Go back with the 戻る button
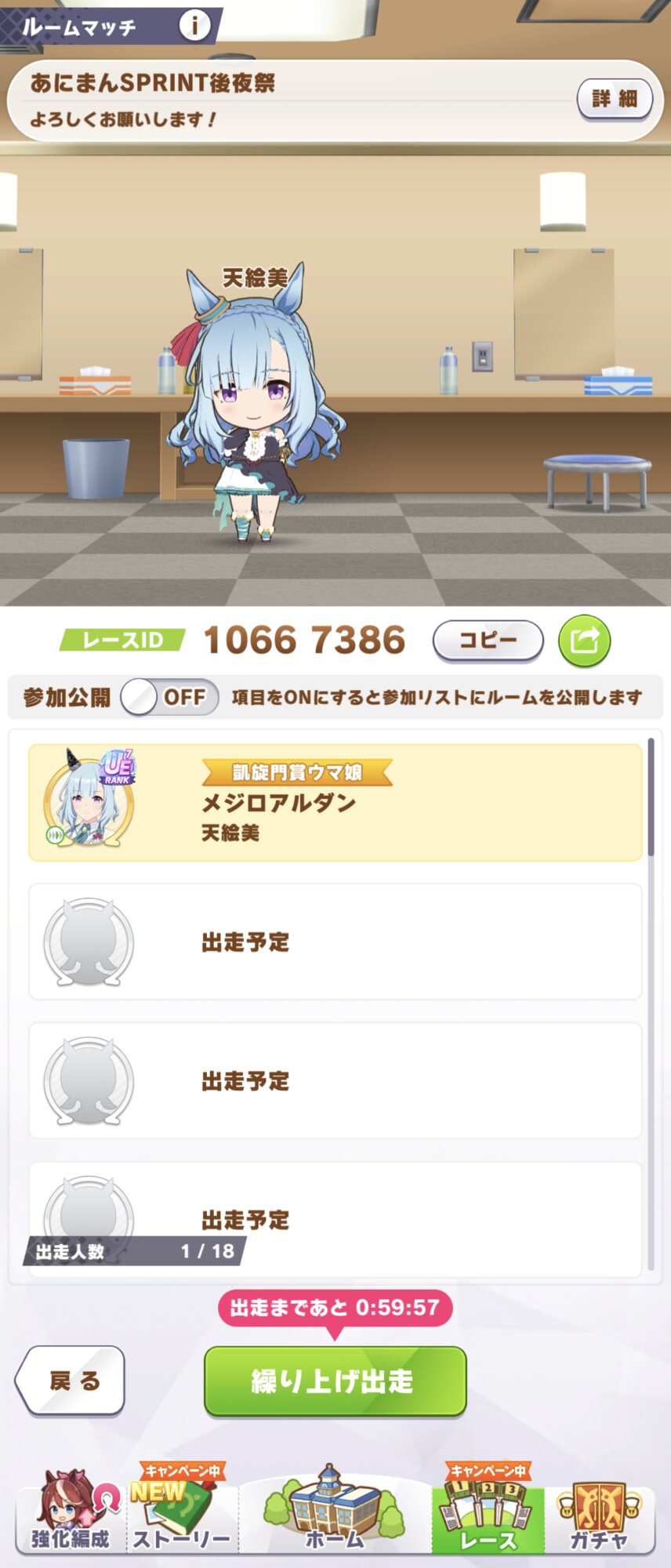 (x=72, y=1381)
